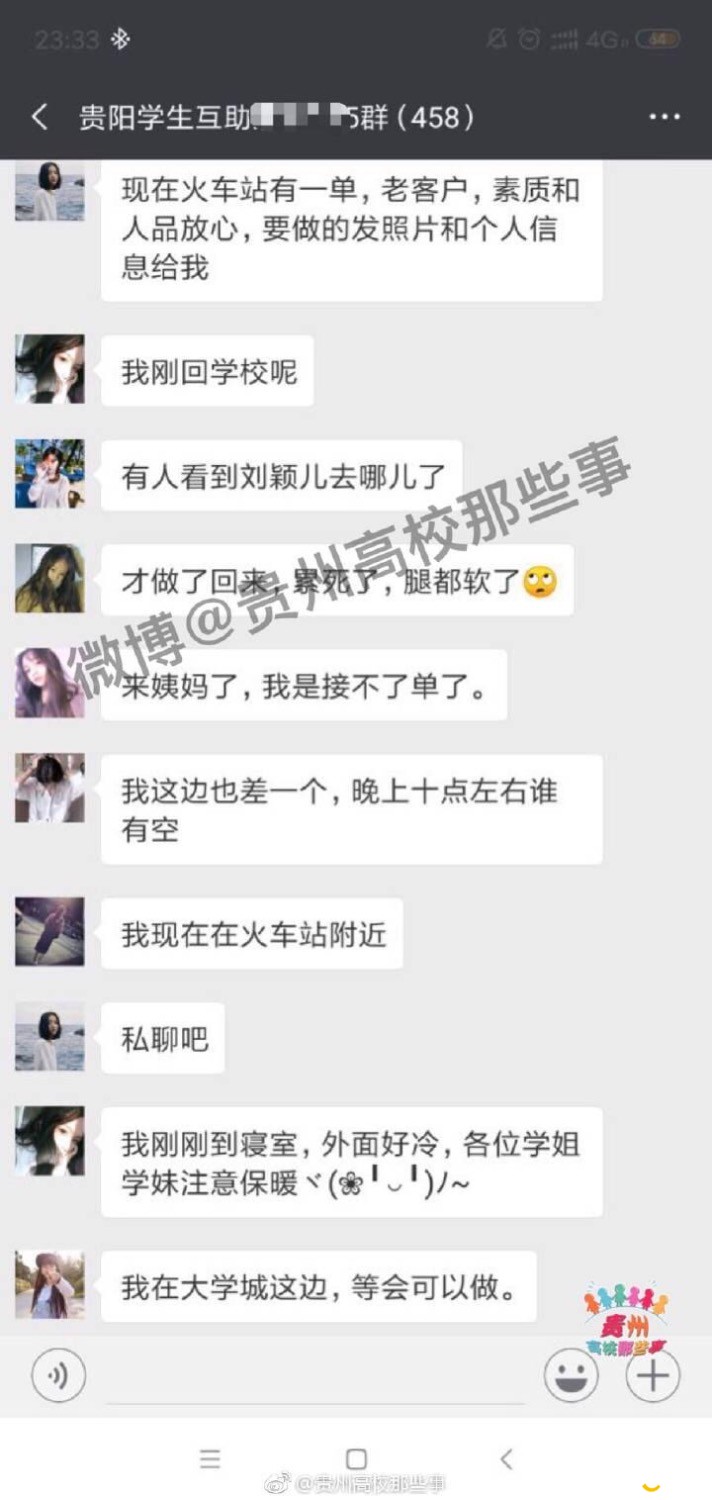Open avatar beside 我刚刚到寝室 message
This screenshot has width=712, height=1500.
[x=50, y=1140]
